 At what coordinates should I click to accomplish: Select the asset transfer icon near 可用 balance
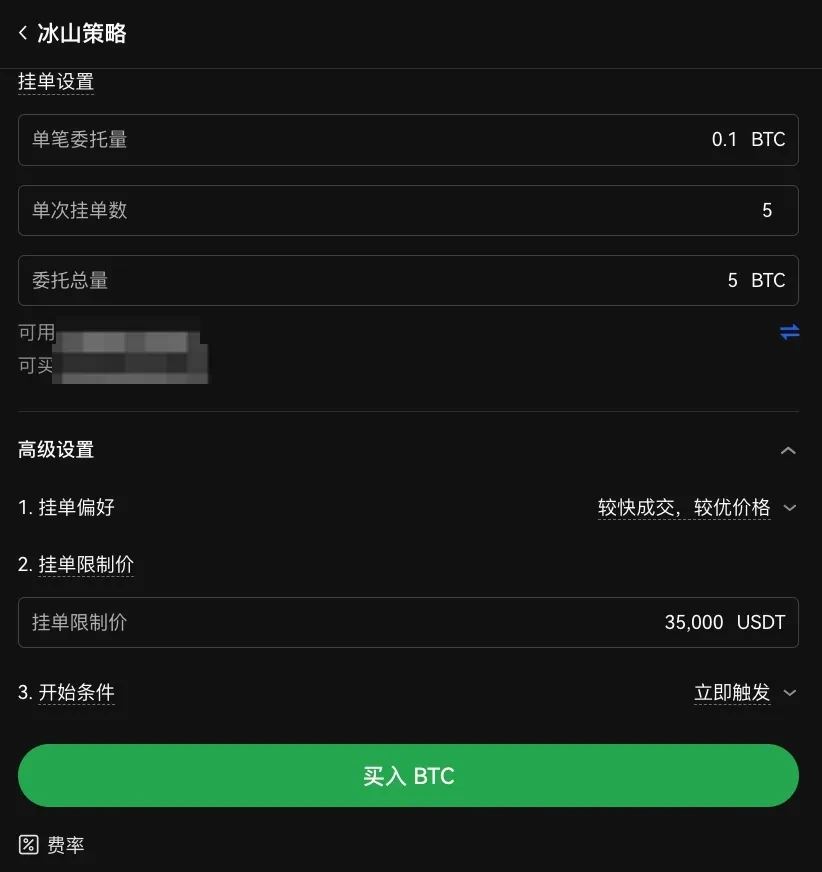789,332
